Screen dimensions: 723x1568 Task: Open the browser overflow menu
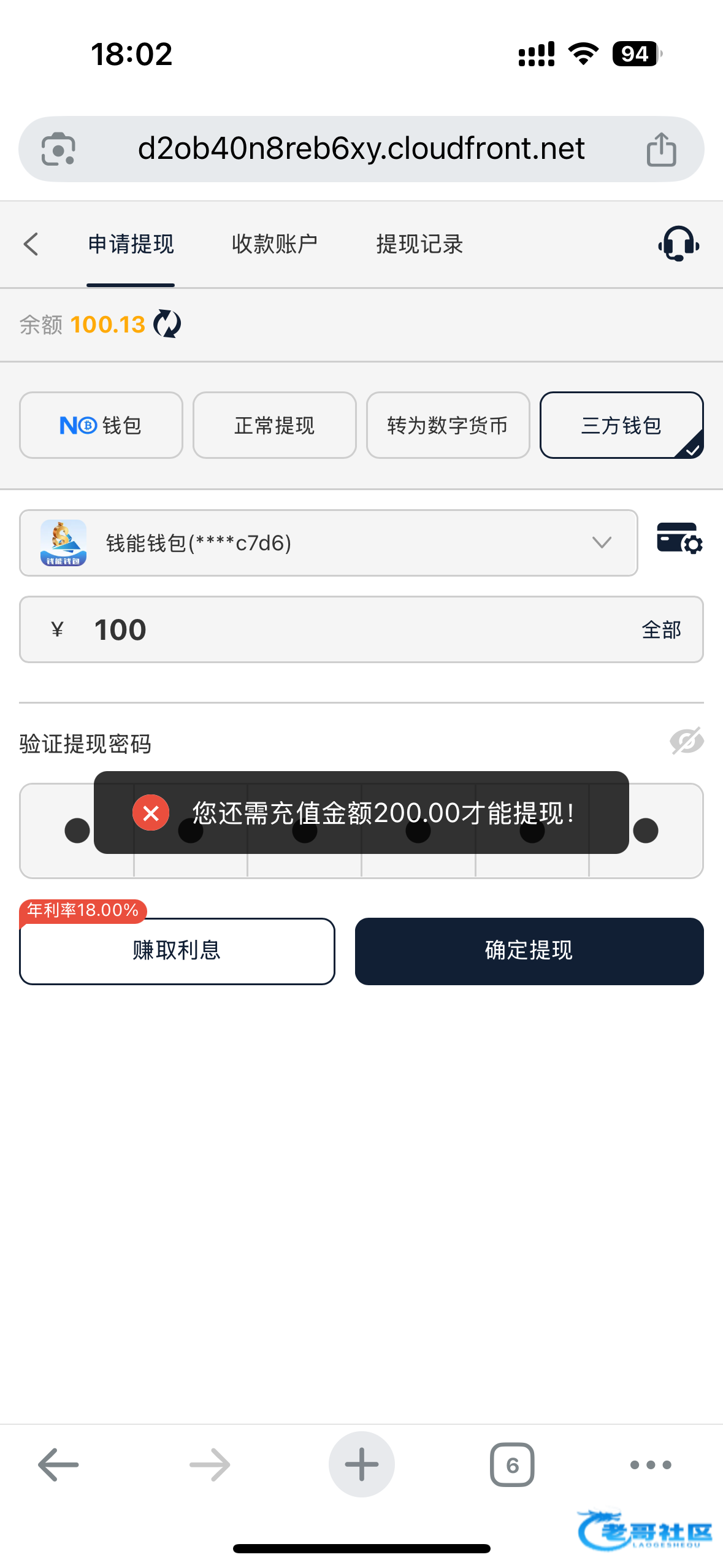click(x=651, y=1465)
